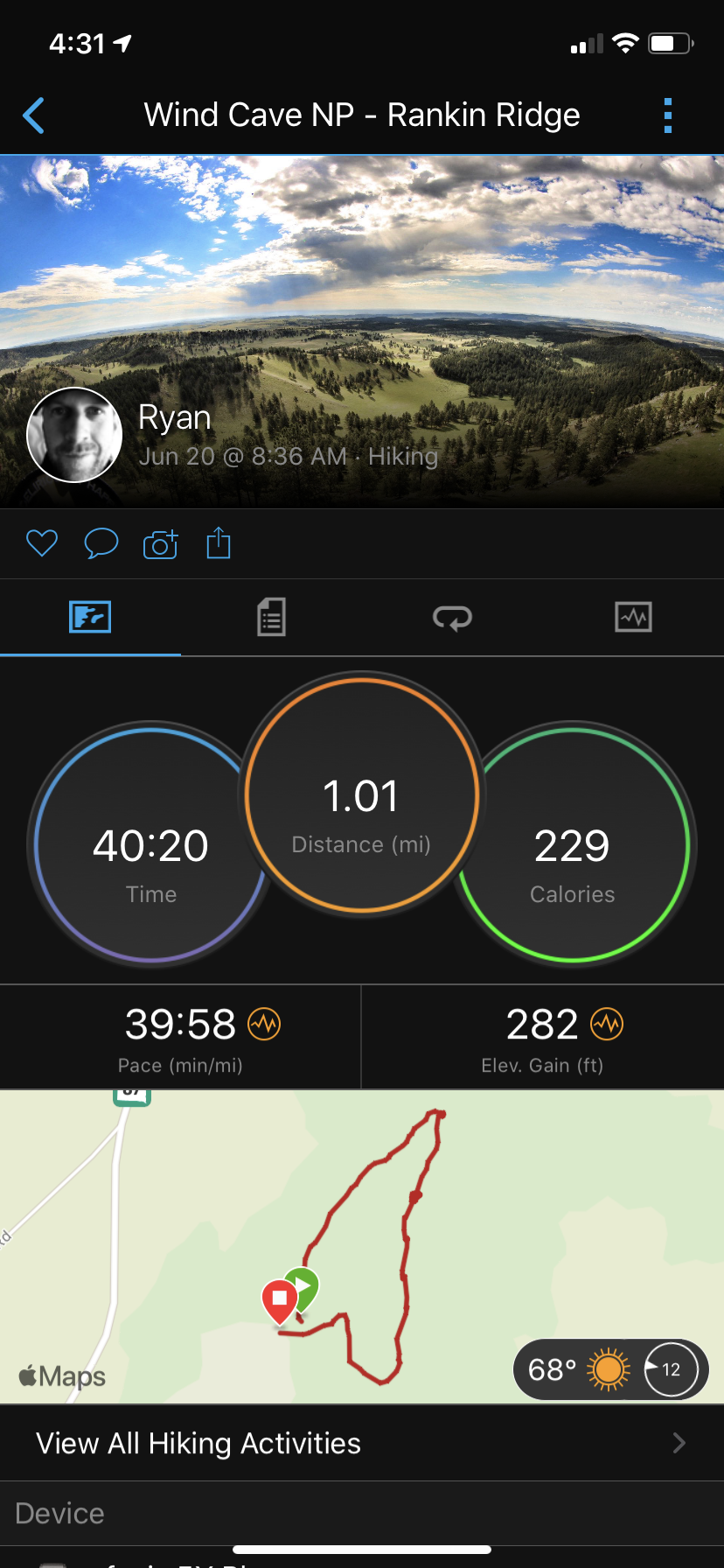Open the hiking route map
Image resolution: width=724 pixels, height=1568 pixels.
[362, 1242]
